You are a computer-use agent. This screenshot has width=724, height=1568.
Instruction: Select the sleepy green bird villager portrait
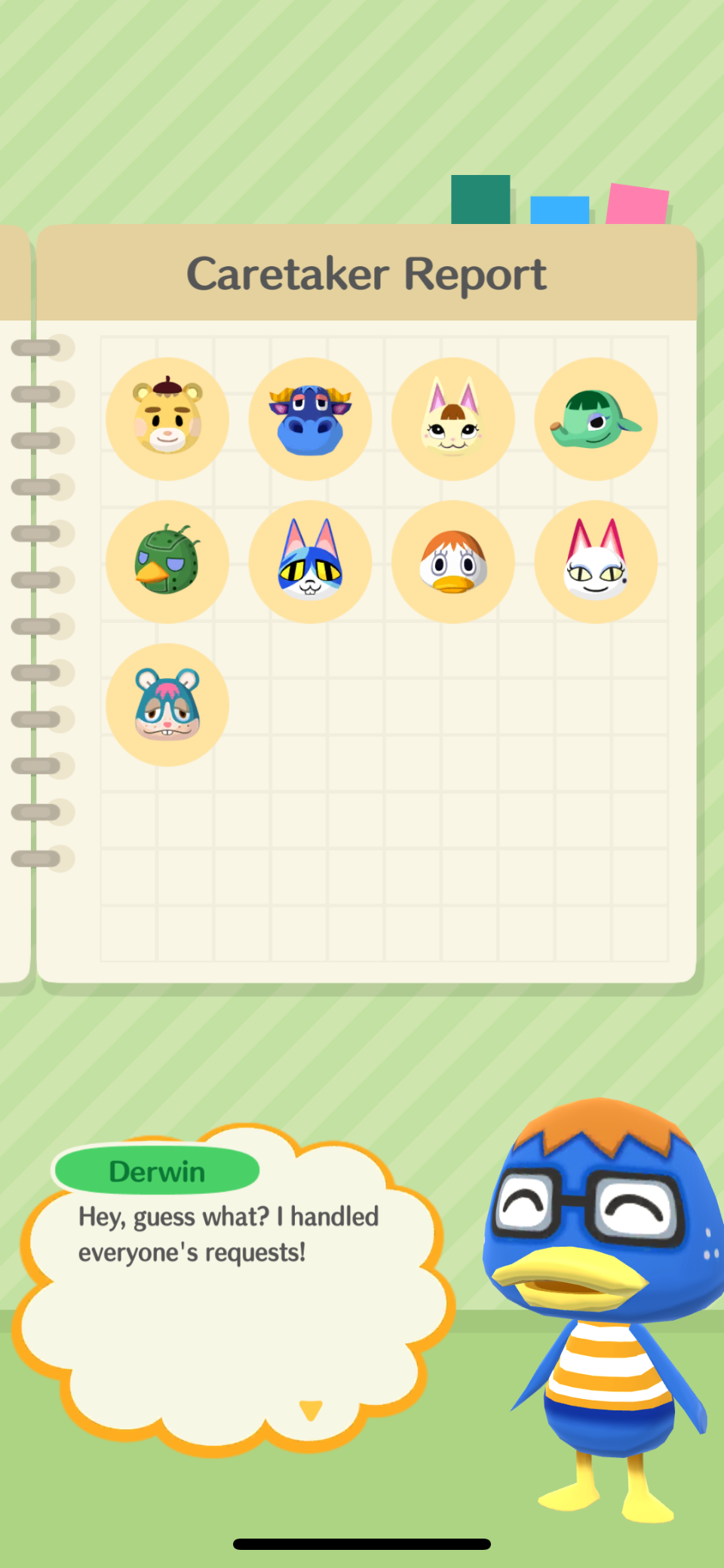[x=167, y=560]
